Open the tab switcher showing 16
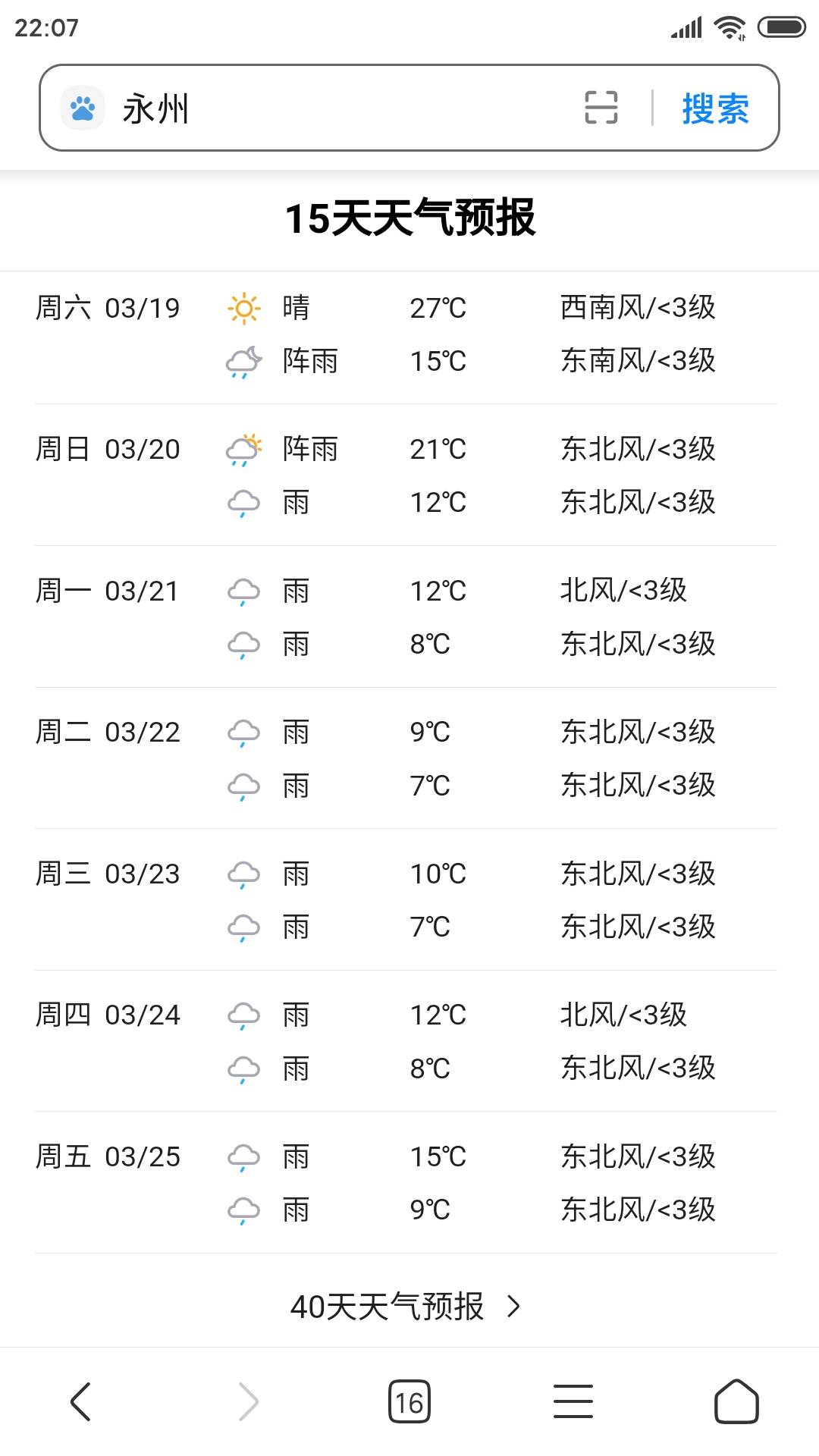The height and width of the screenshot is (1456, 819). [409, 1401]
